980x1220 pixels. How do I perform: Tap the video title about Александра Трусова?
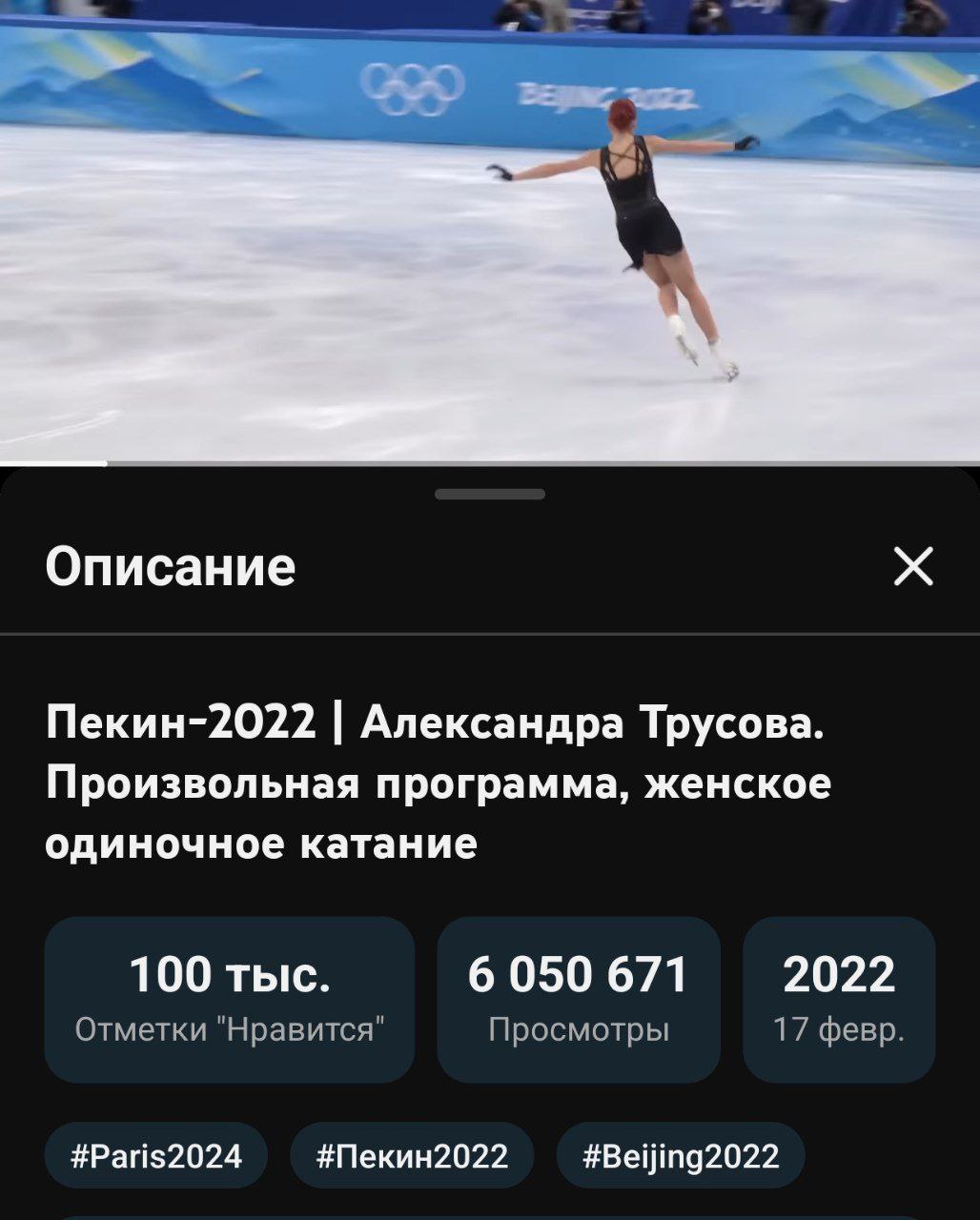(439, 782)
